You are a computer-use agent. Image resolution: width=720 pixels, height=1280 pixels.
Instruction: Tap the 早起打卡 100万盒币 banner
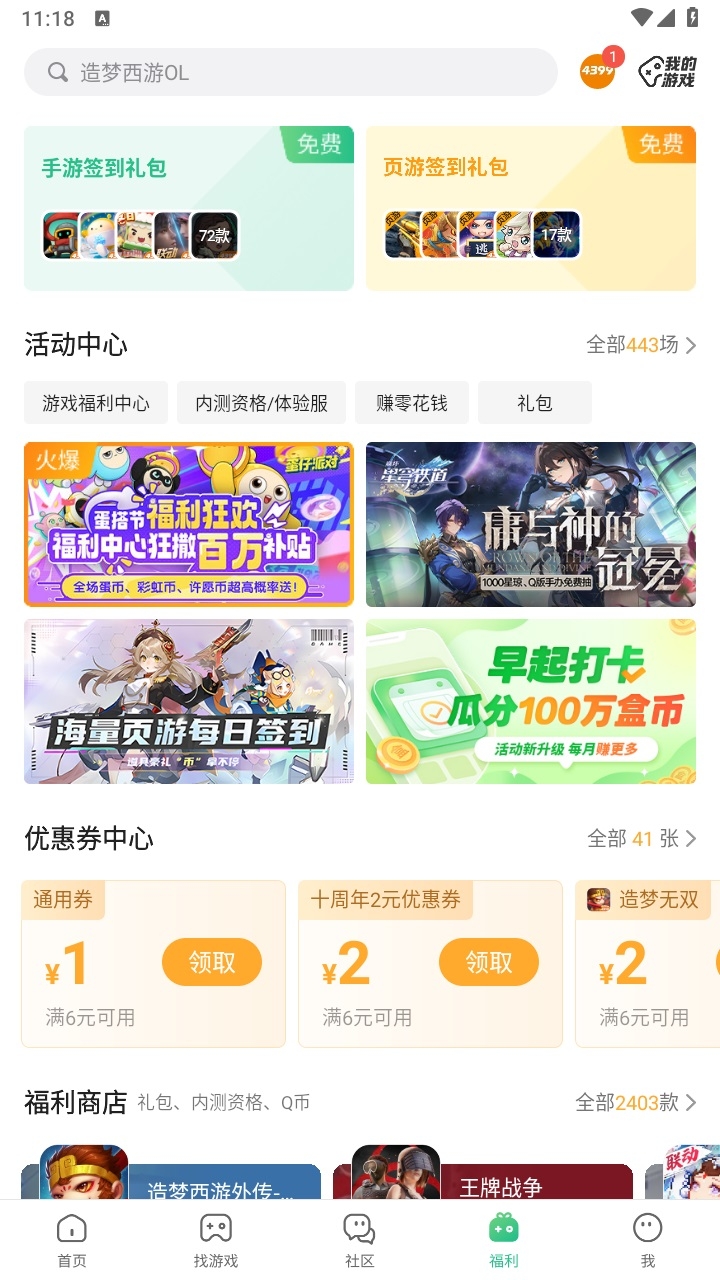pyautogui.click(x=530, y=702)
